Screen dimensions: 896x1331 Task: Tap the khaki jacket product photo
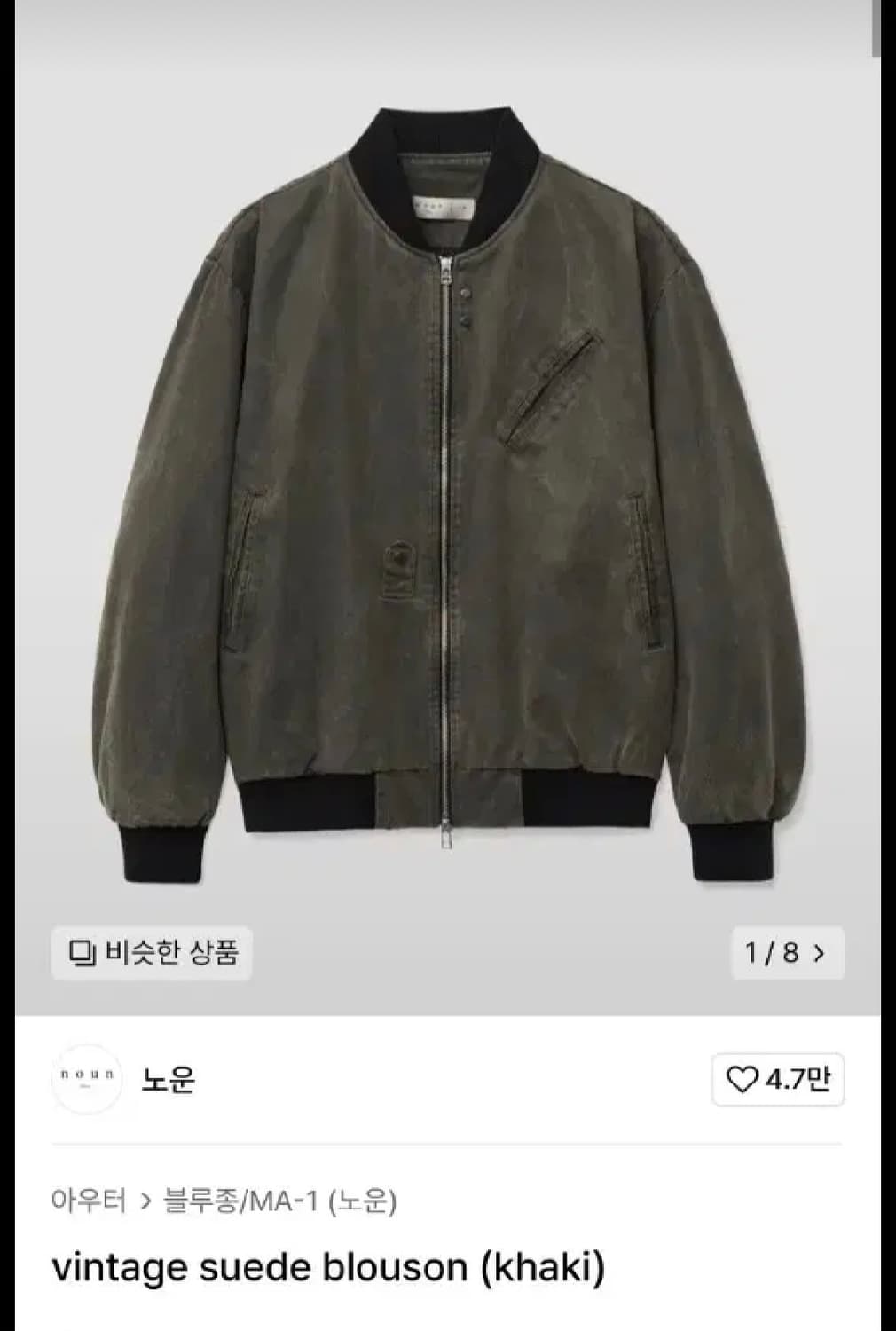click(x=448, y=488)
